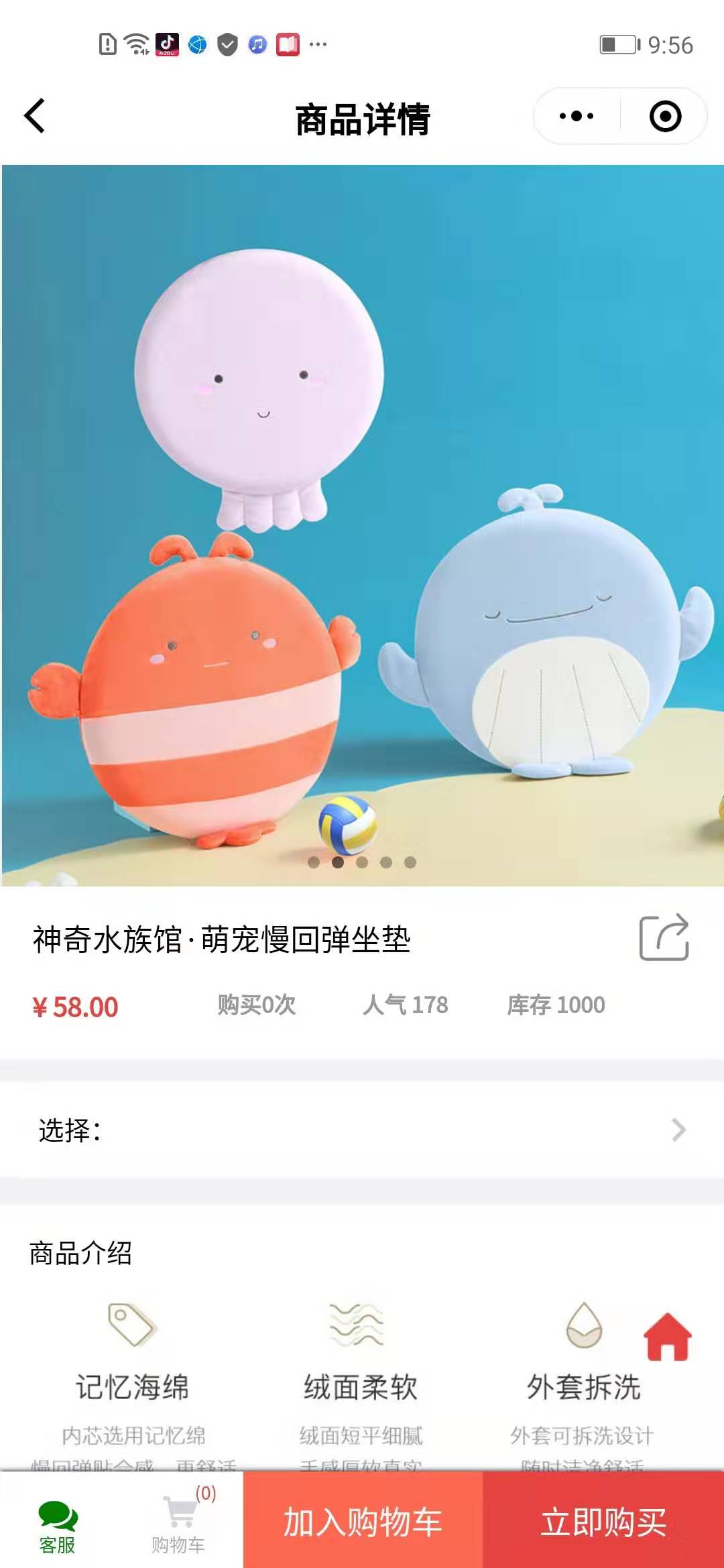The image size is (724, 1568).
Task: Go back using the top-left arrow
Action: (x=35, y=117)
